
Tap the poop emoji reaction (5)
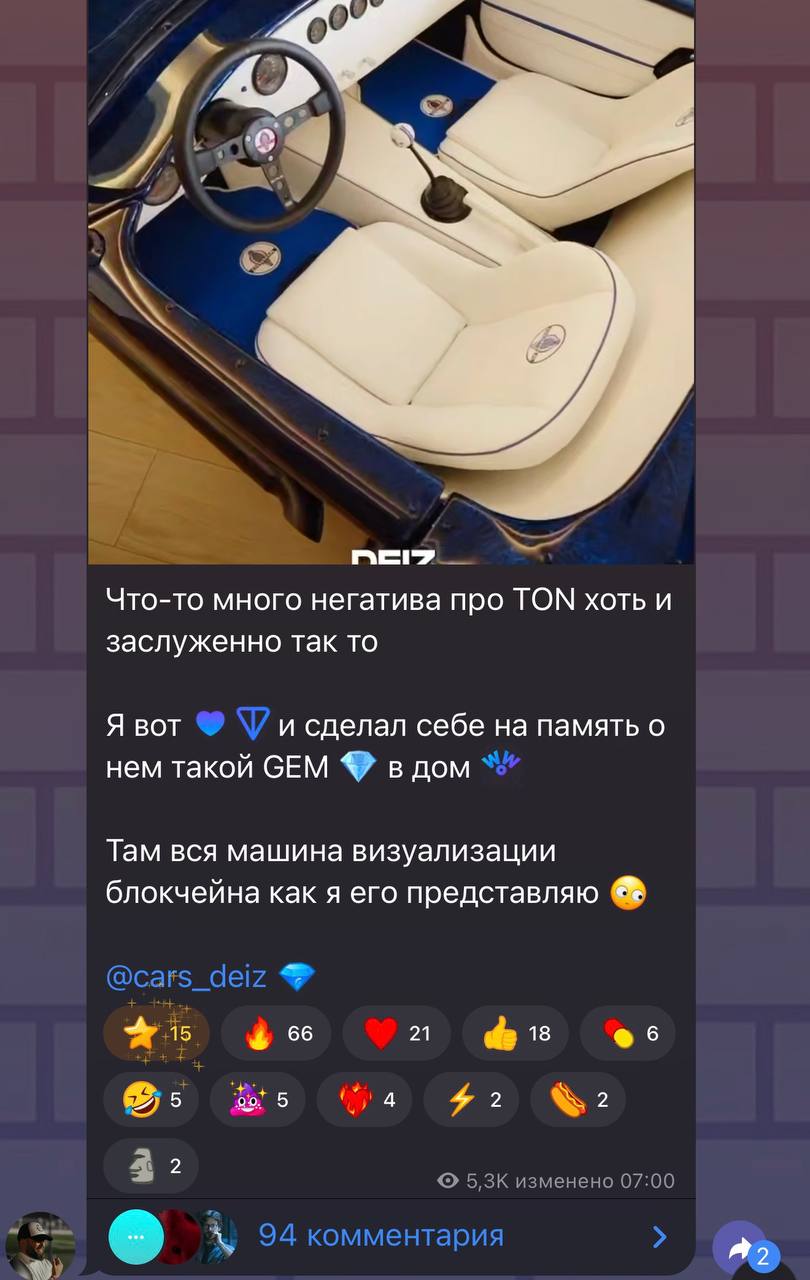coord(257,1100)
